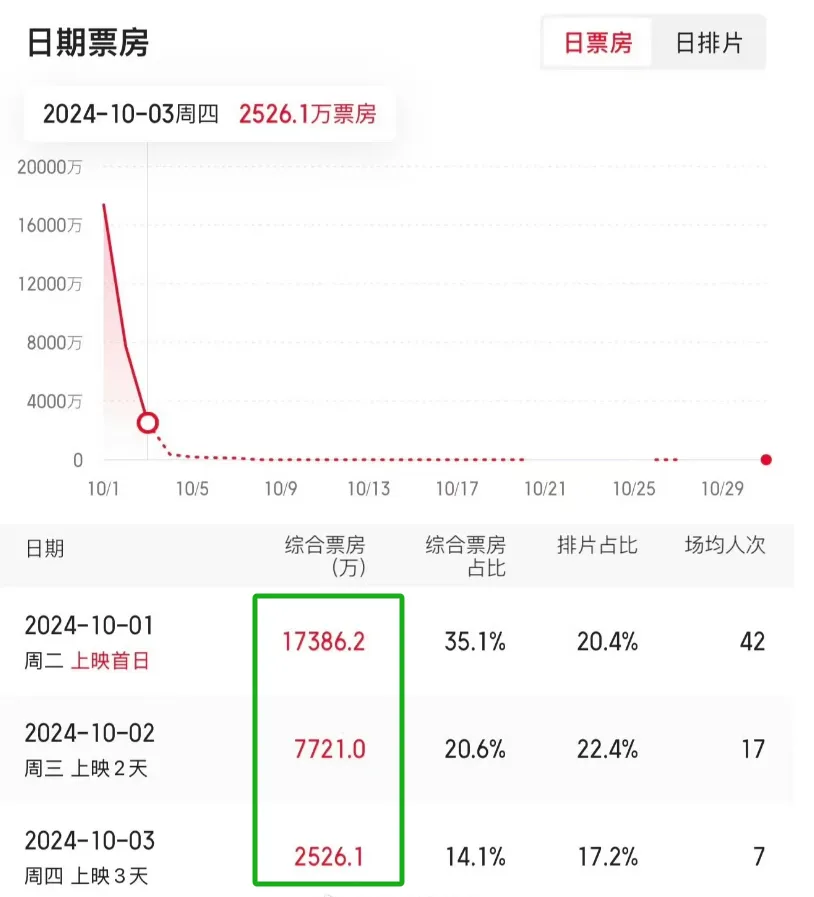Tap the highlighted 10/3 point on chart
This screenshot has height=897, width=814.
coord(148,423)
